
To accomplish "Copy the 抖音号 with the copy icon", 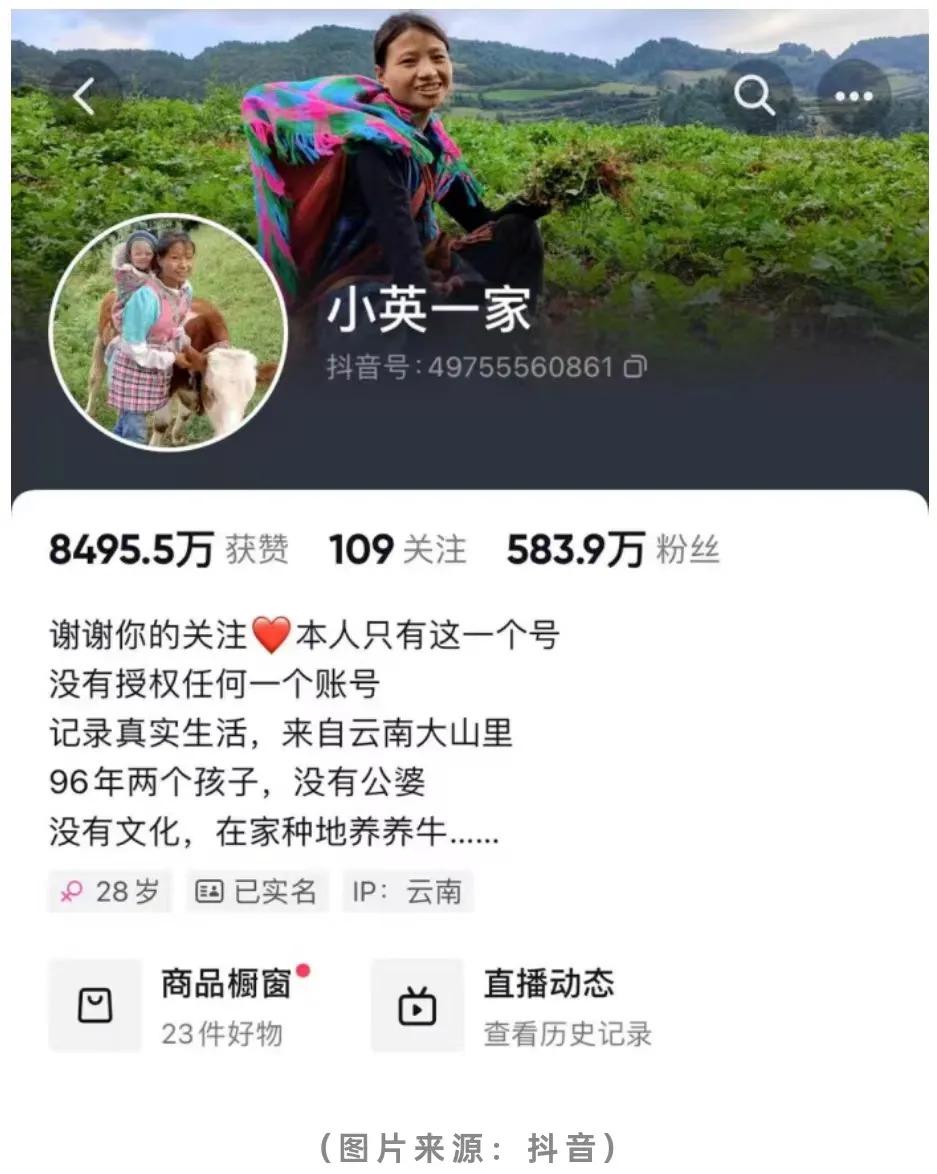I will click(635, 367).
